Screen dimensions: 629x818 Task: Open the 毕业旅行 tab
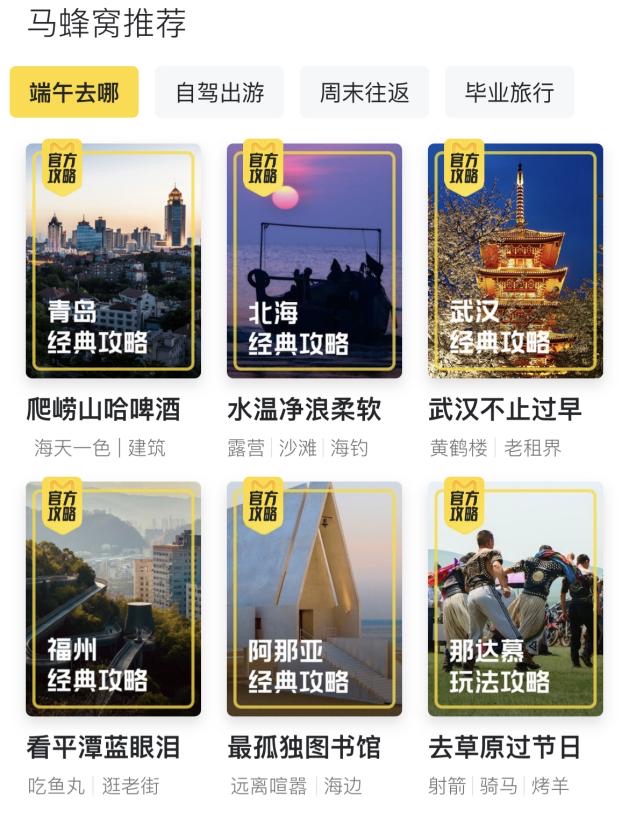click(x=509, y=93)
